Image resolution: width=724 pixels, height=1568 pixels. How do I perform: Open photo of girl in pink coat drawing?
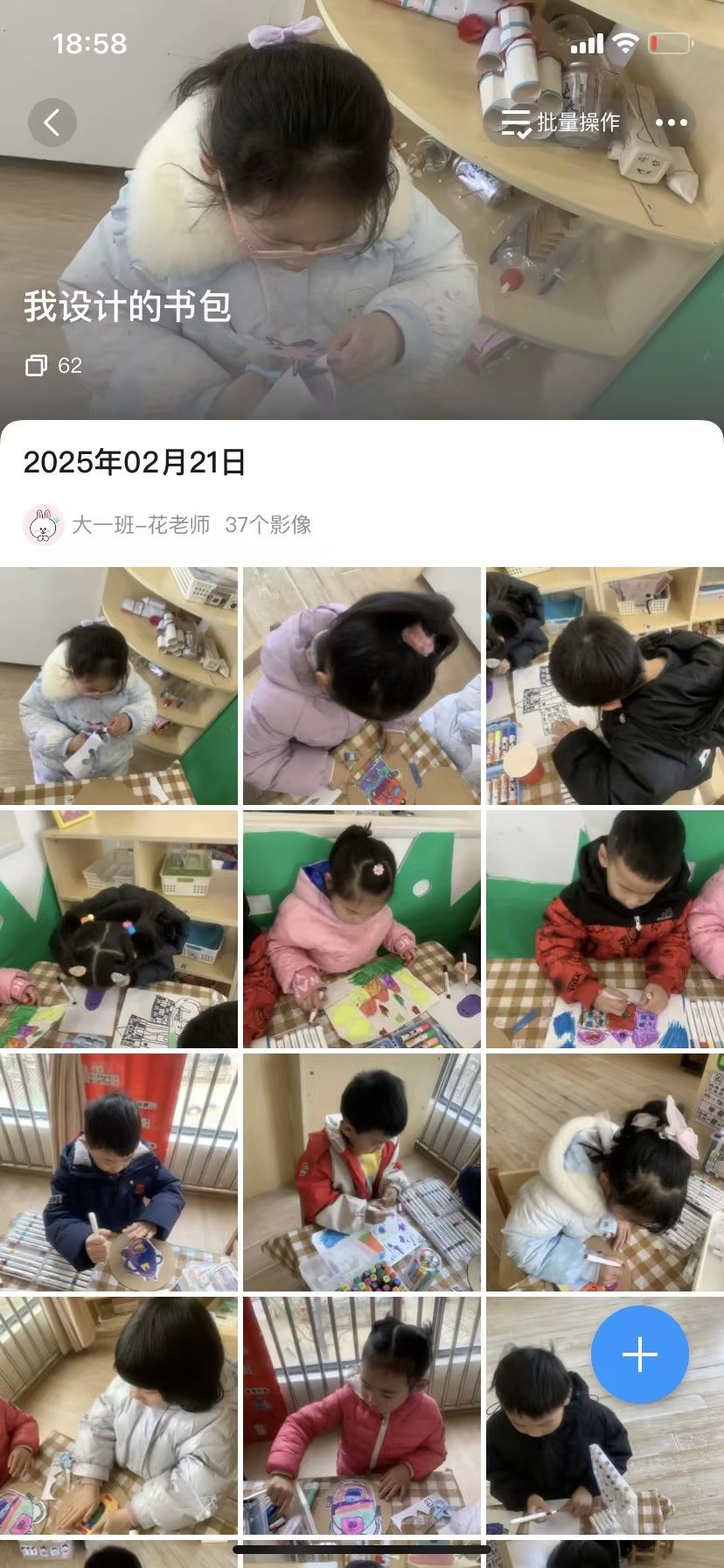tap(361, 929)
